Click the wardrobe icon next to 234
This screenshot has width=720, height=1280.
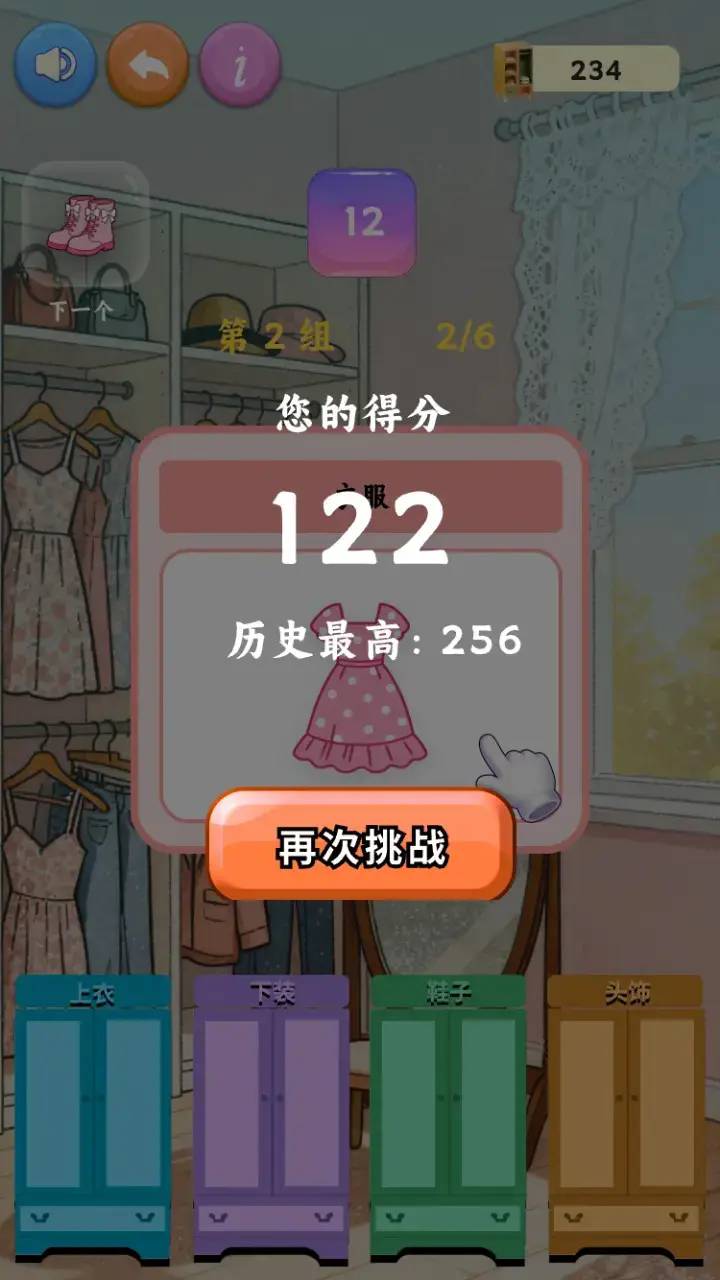point(516,68)
